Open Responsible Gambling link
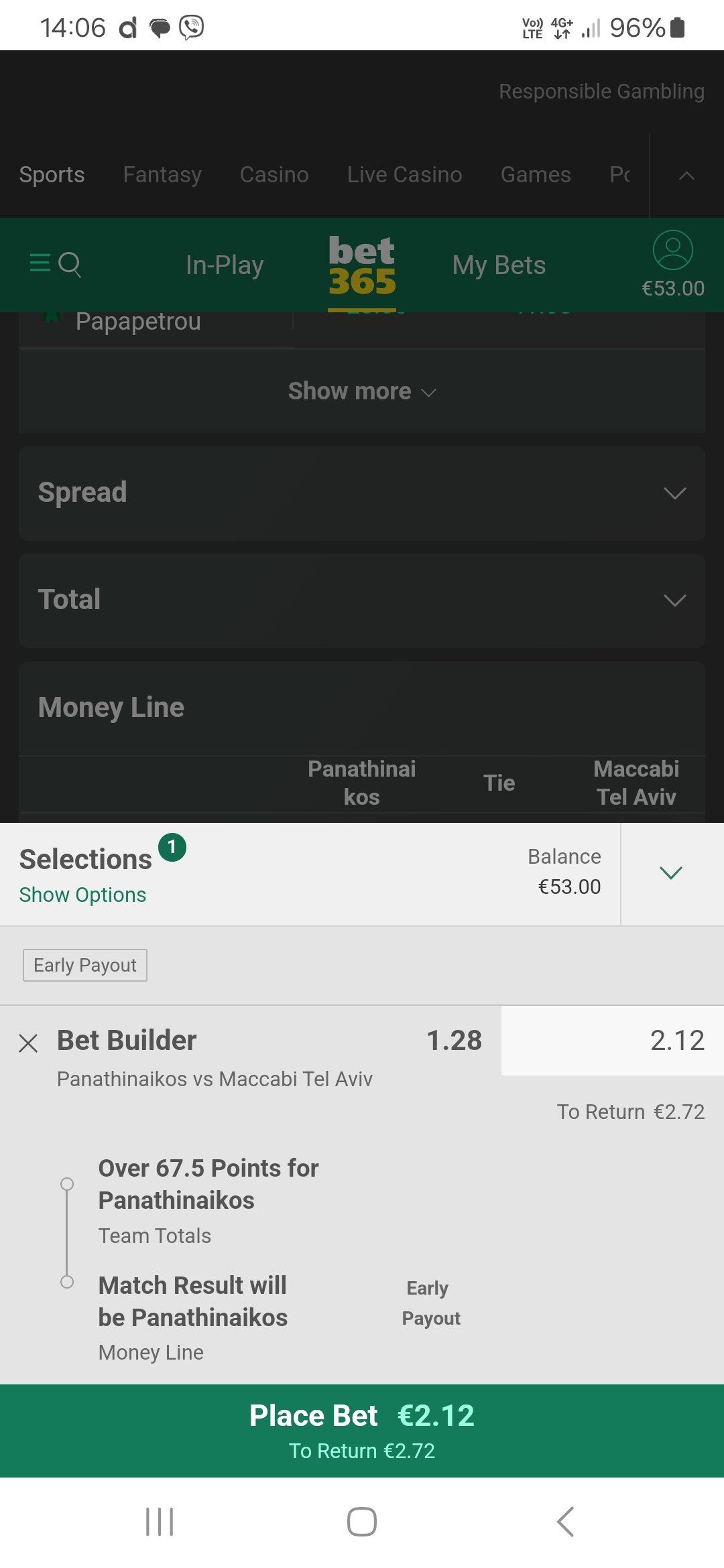Screen dimensions: 724x1568 coord(601,91)
